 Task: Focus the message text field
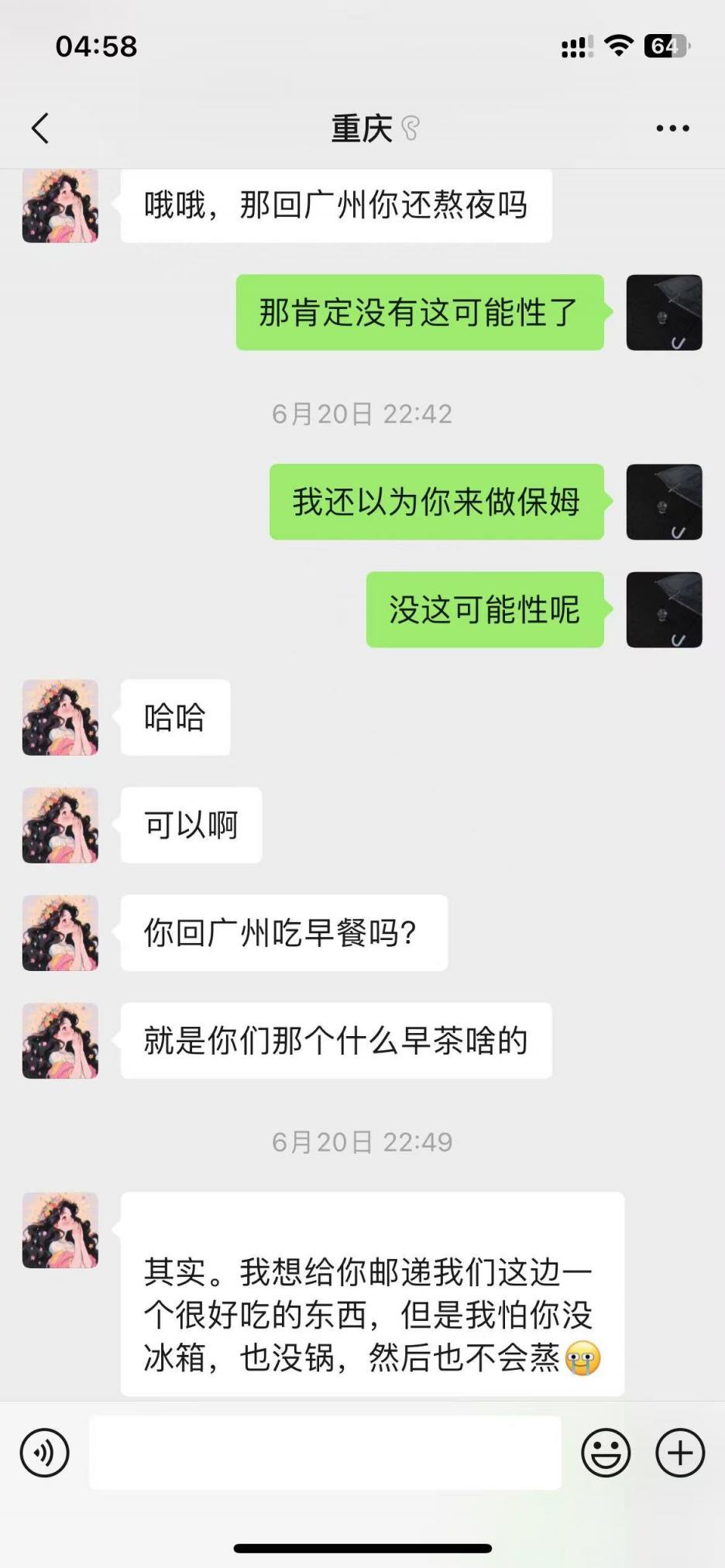click(325, 1453)
